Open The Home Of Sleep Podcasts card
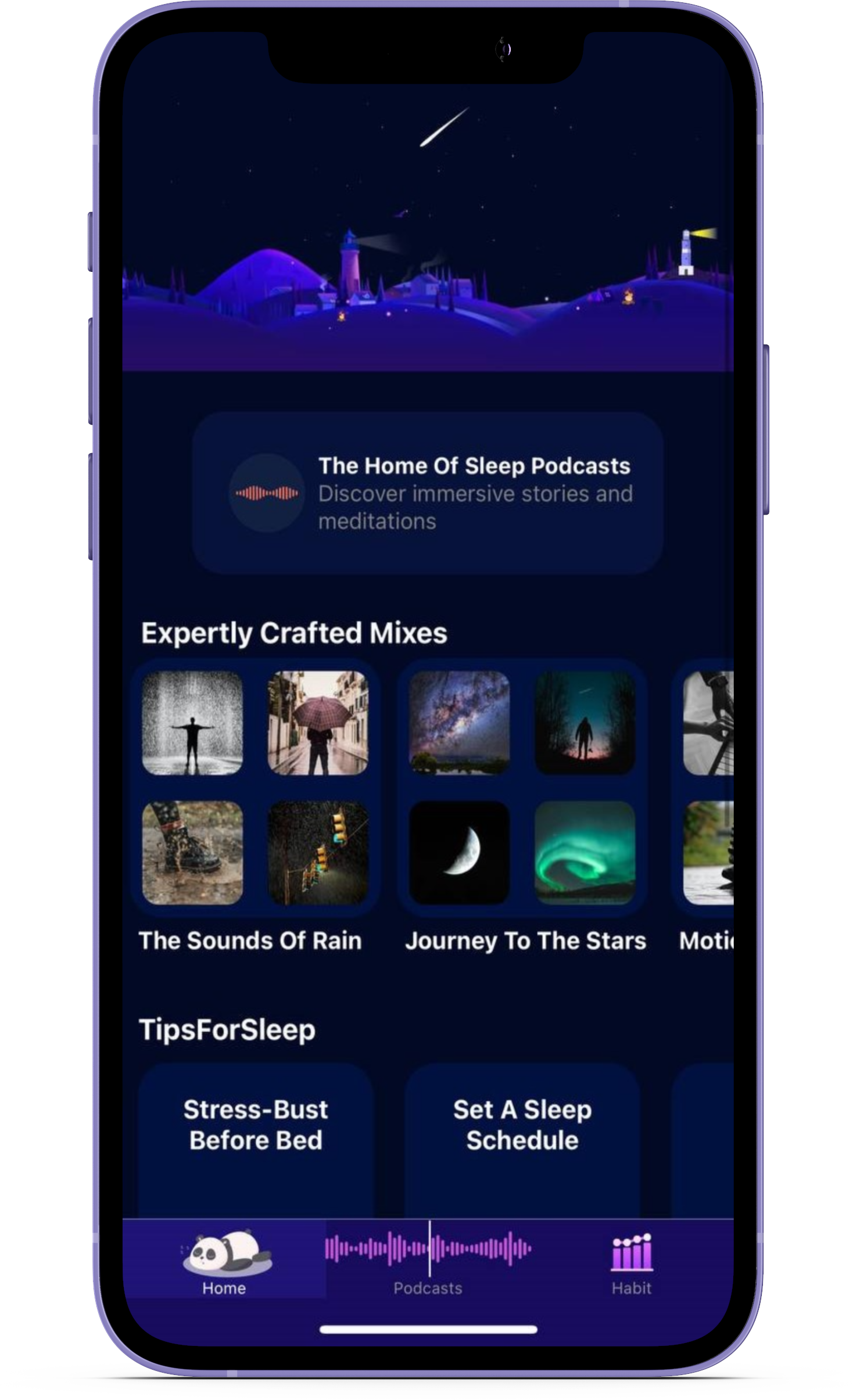This screenshot has height=1400, width=860. point(428,493)
